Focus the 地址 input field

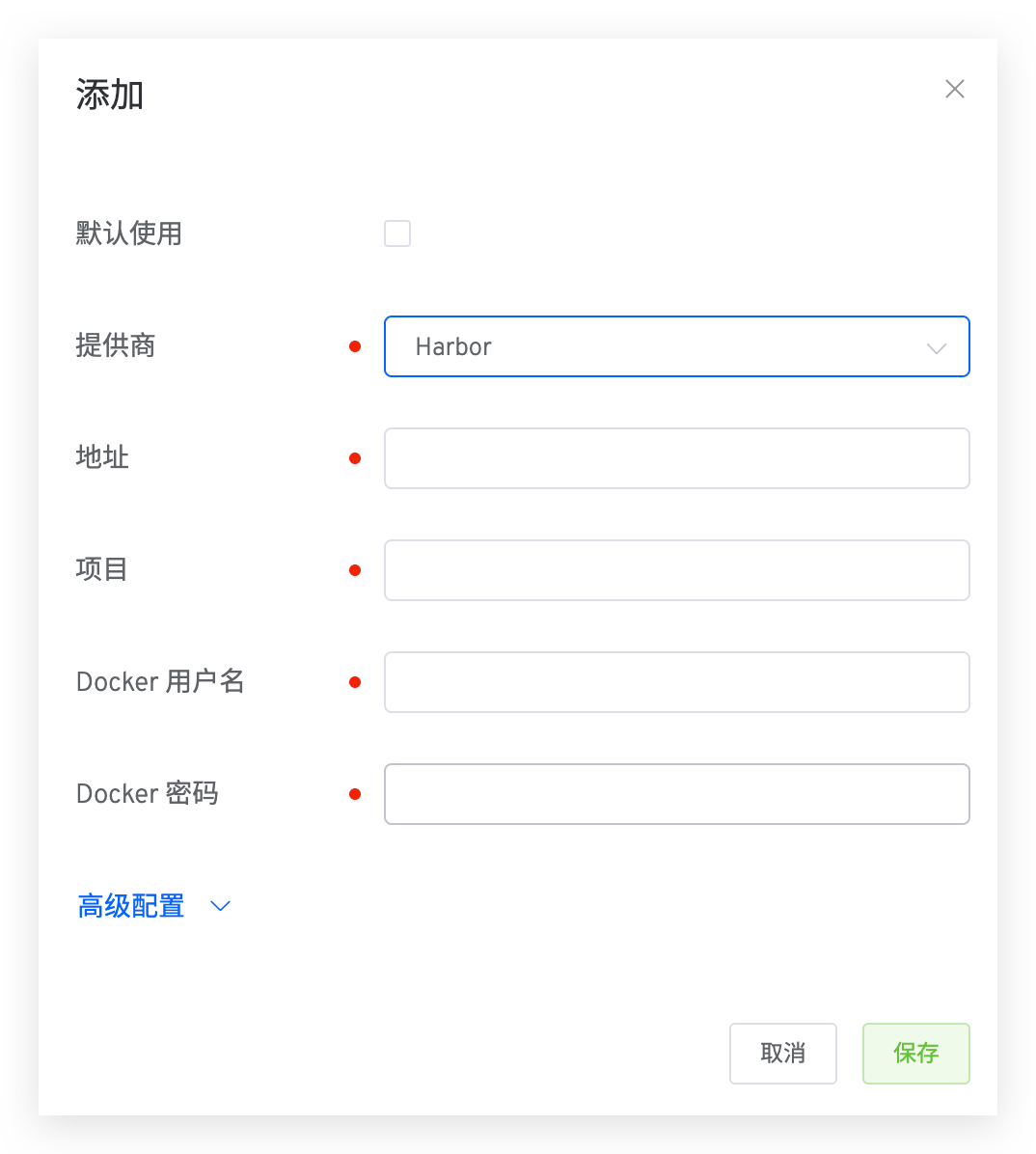[x=676, y=458]
